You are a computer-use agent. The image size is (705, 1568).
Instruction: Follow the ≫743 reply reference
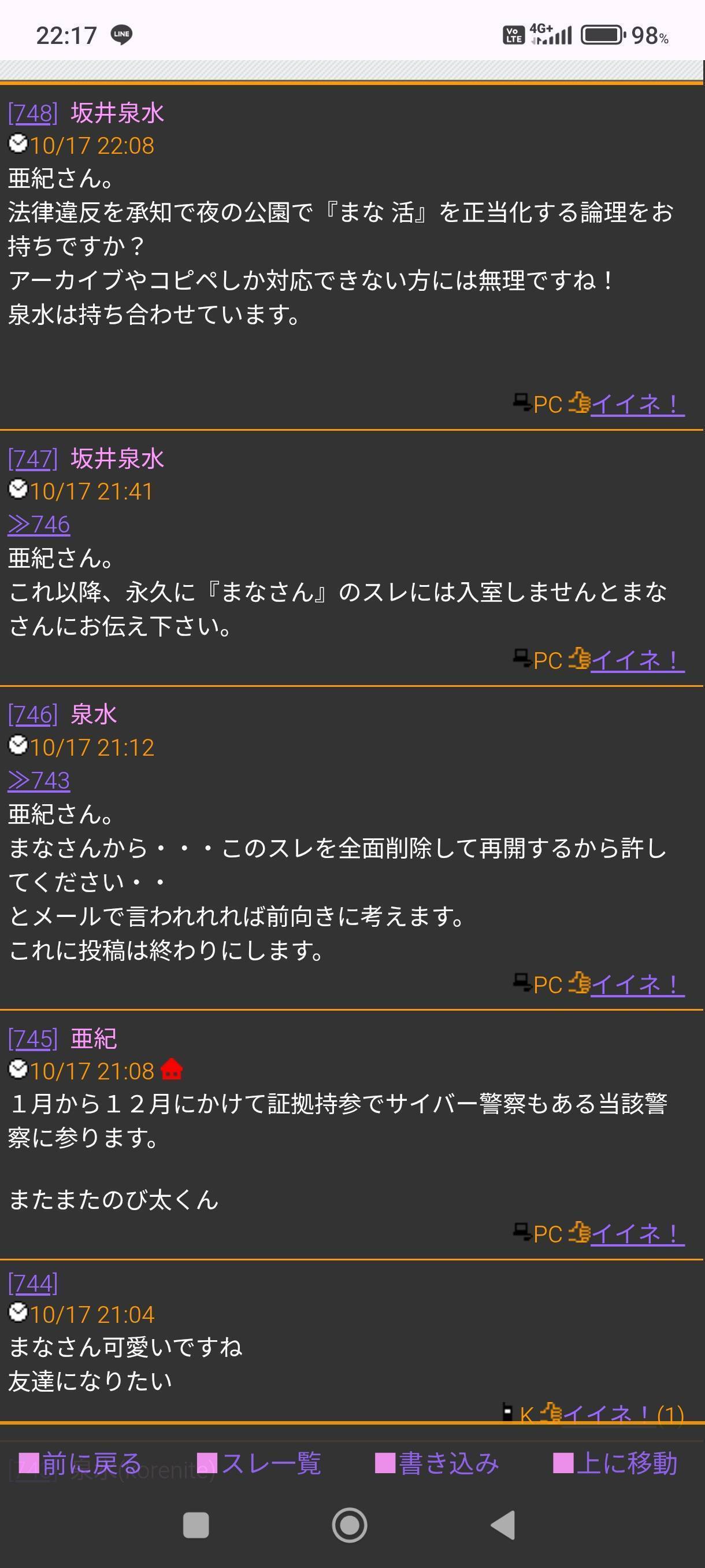39,781
